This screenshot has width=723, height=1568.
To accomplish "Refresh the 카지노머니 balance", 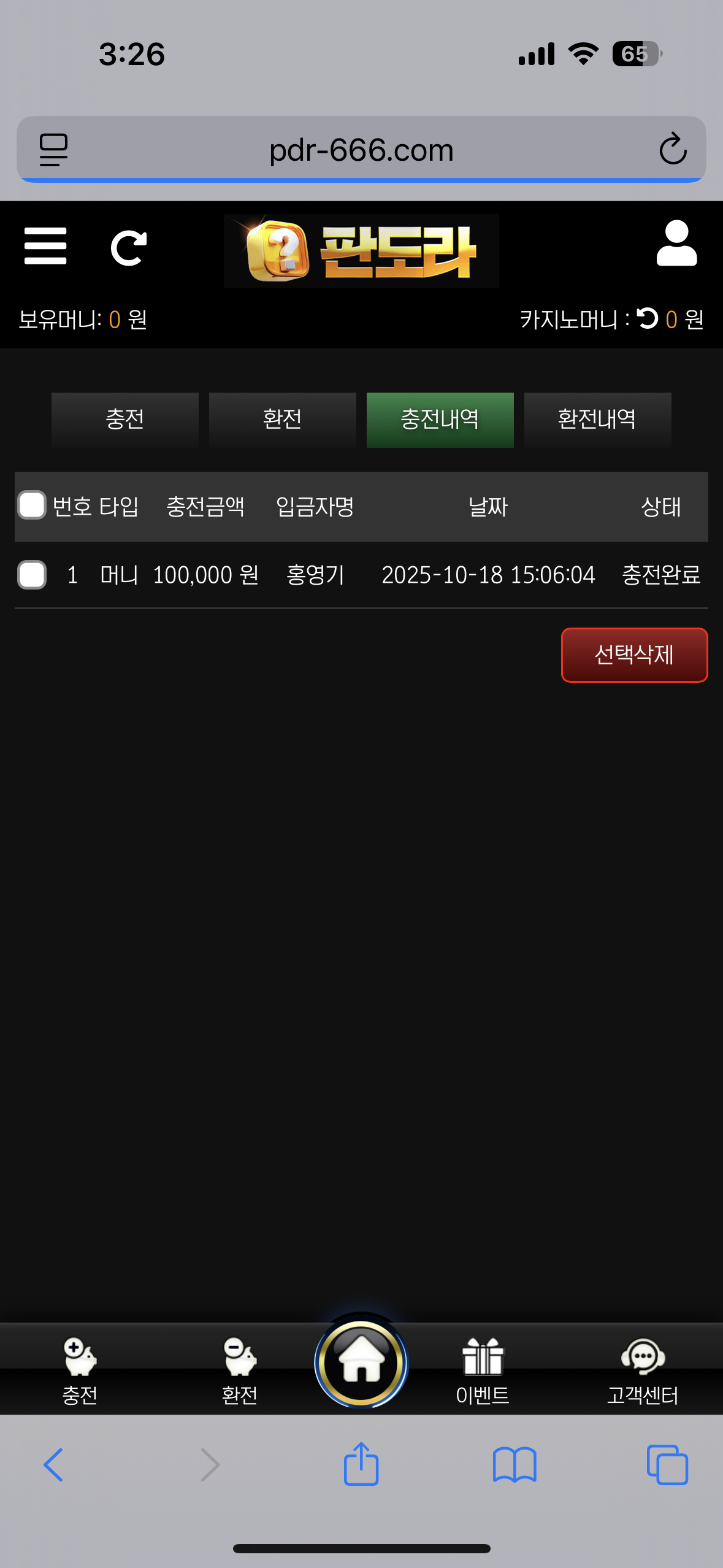I will coord(648,318).
